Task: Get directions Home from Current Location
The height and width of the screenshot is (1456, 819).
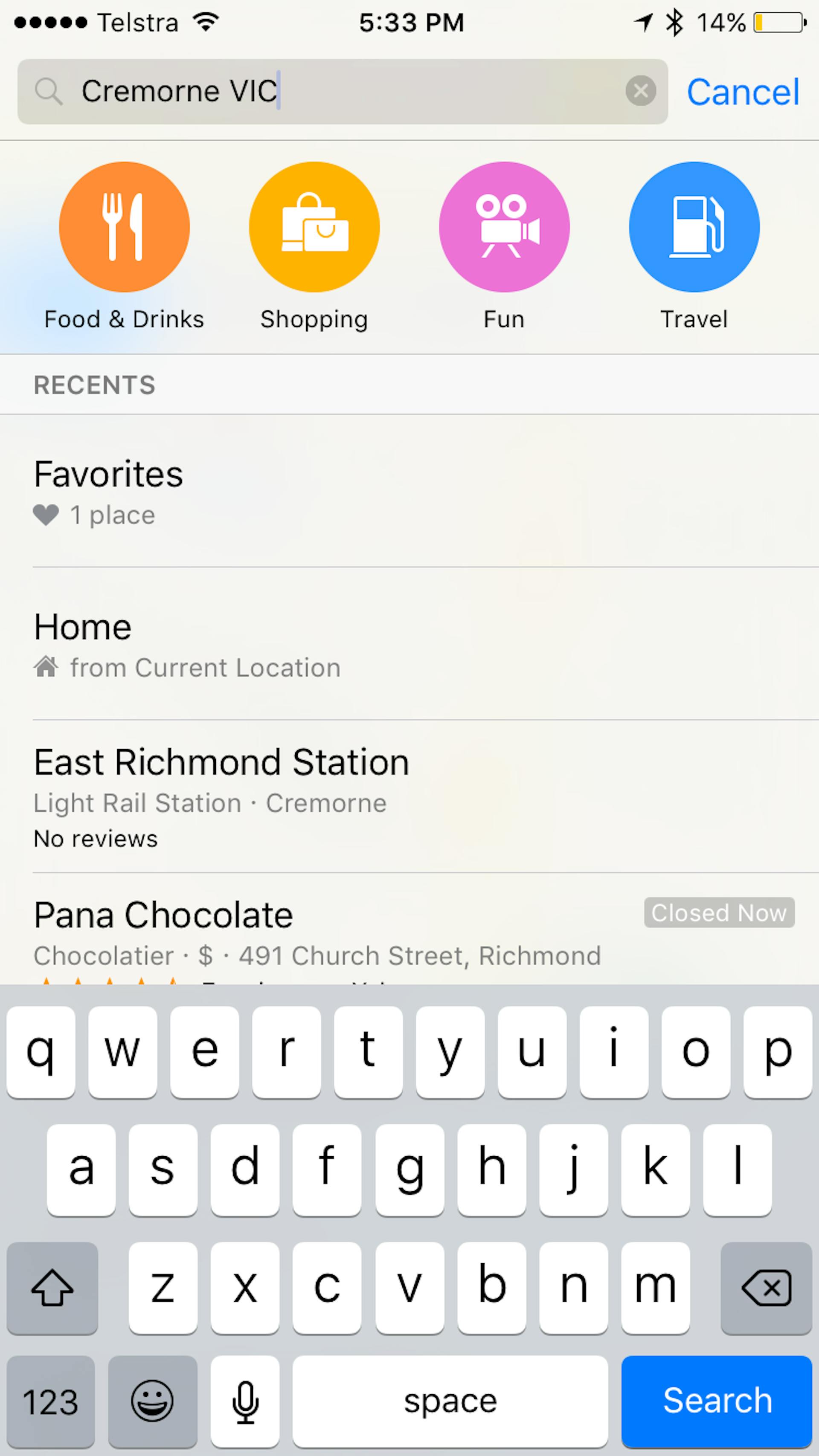Action: tap(409, 644)
